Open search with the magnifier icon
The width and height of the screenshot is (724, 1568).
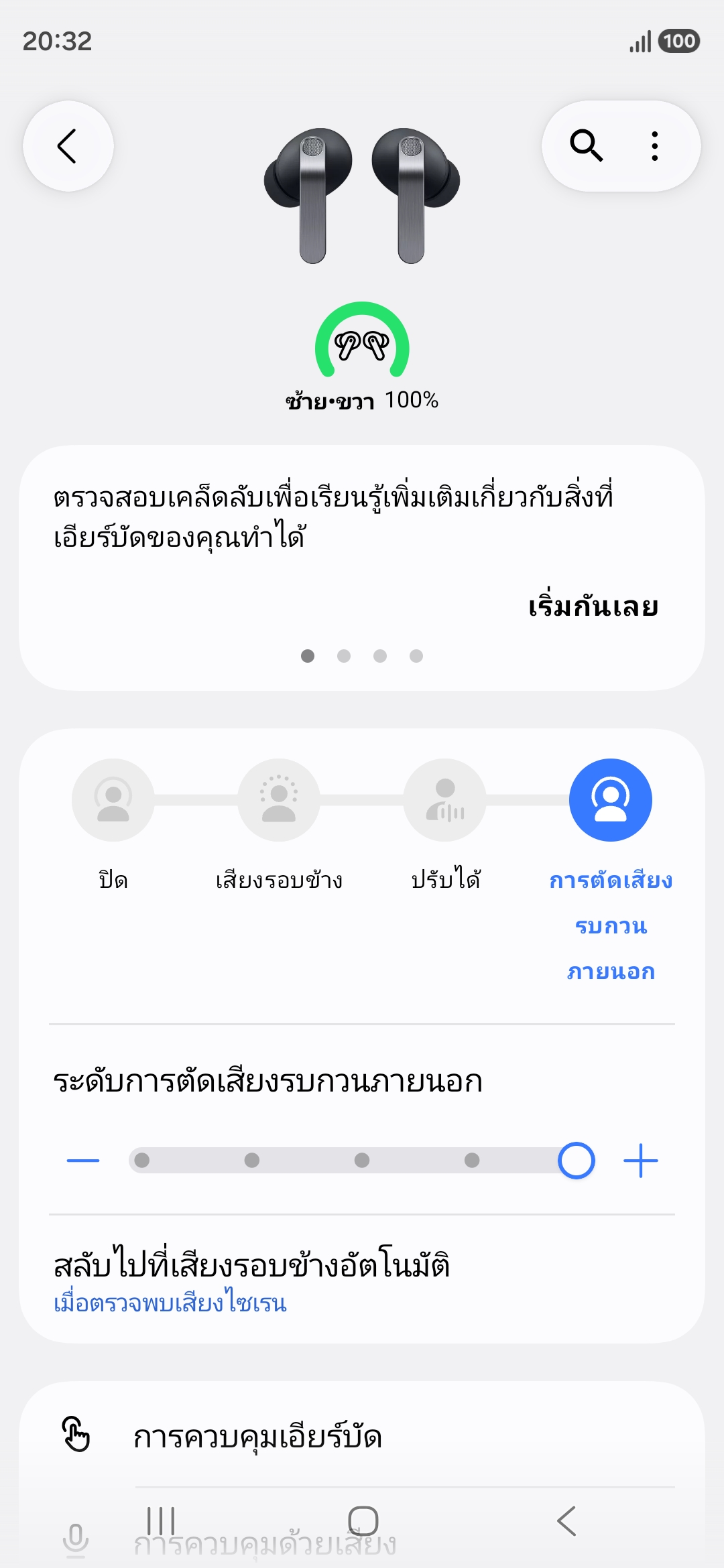click(586, 145)
